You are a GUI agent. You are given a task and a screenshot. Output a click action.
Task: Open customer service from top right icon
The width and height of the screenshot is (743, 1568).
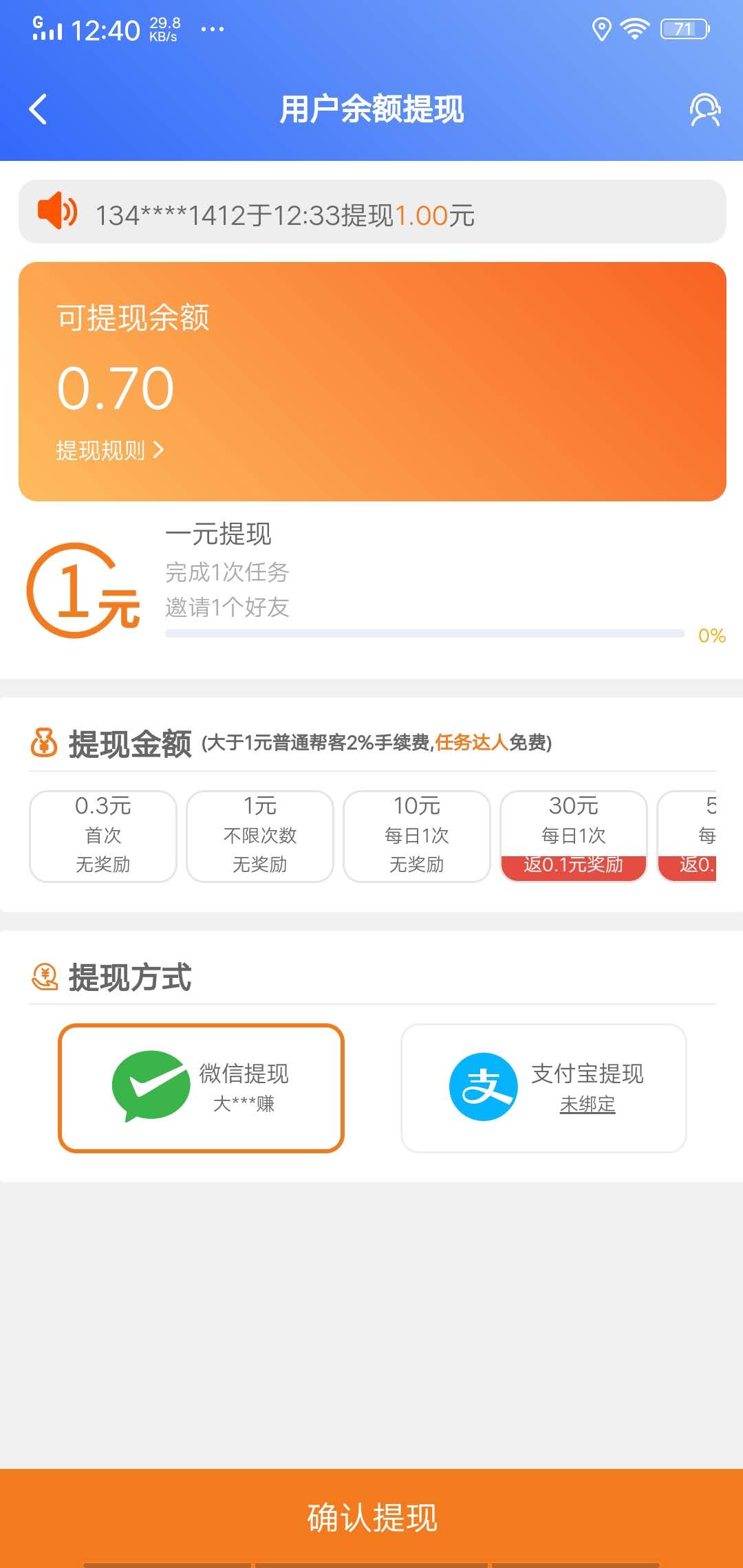coord(703,109)
